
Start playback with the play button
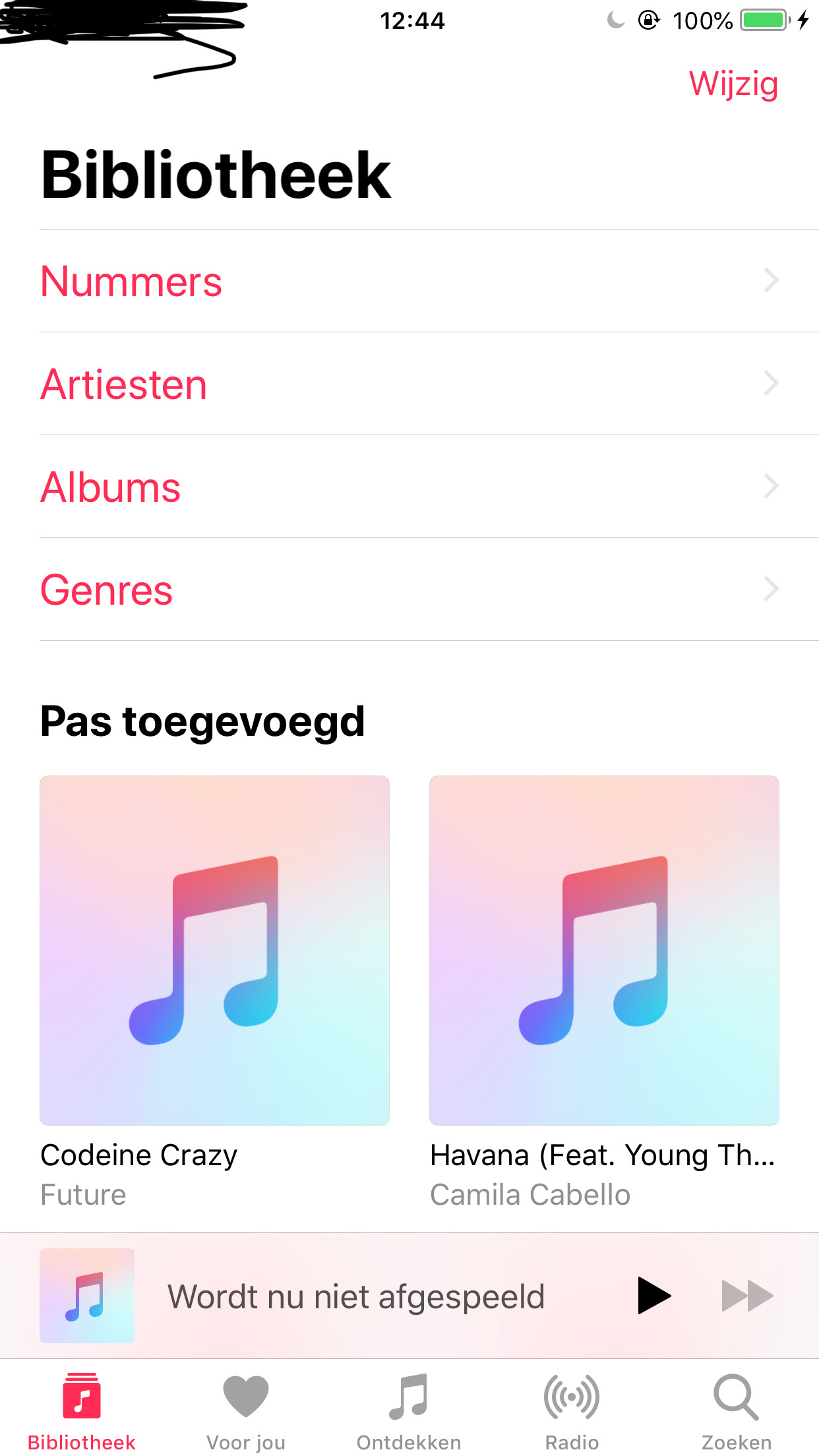(x=653, y=1296)
